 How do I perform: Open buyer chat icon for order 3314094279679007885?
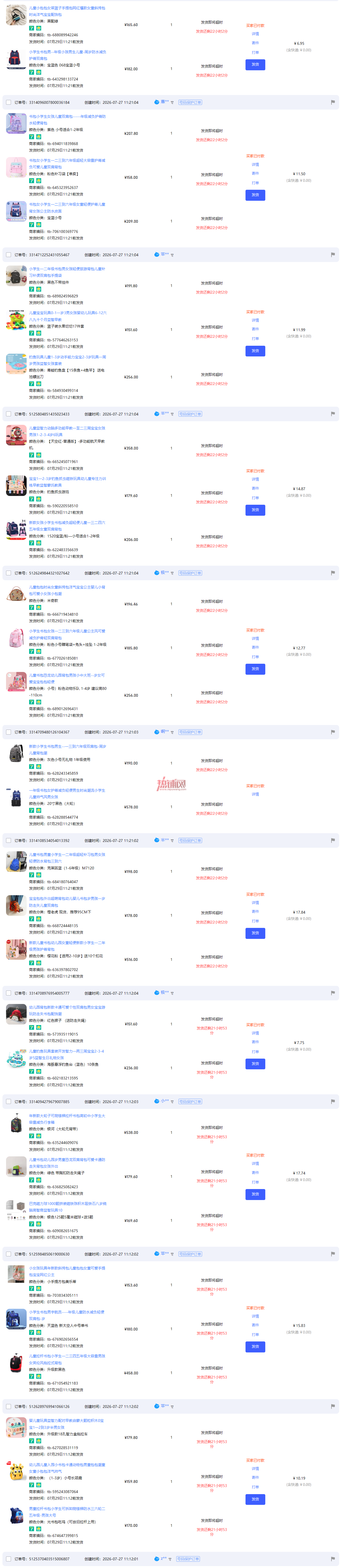(157, 1101)
